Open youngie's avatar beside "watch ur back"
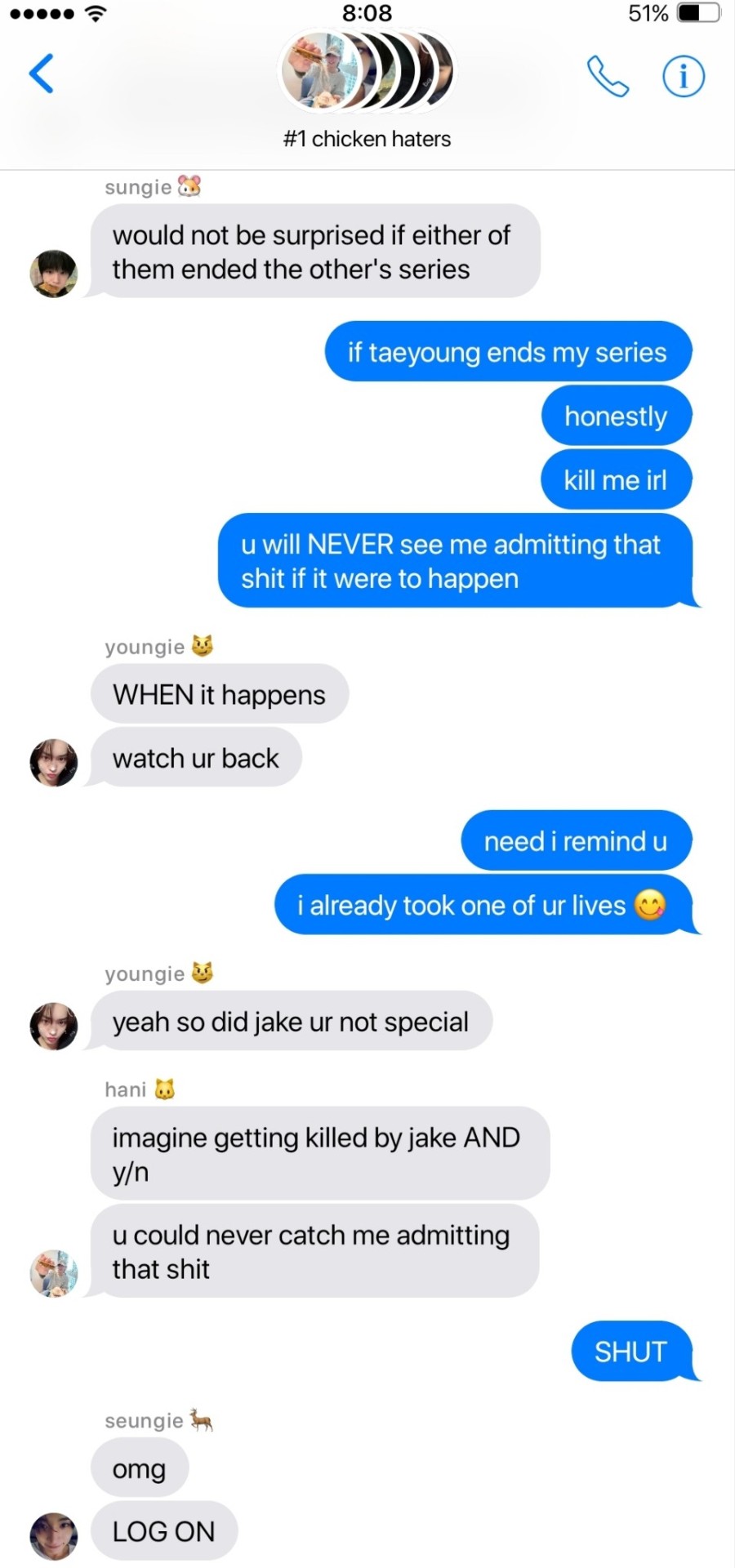 pos(54,763)
